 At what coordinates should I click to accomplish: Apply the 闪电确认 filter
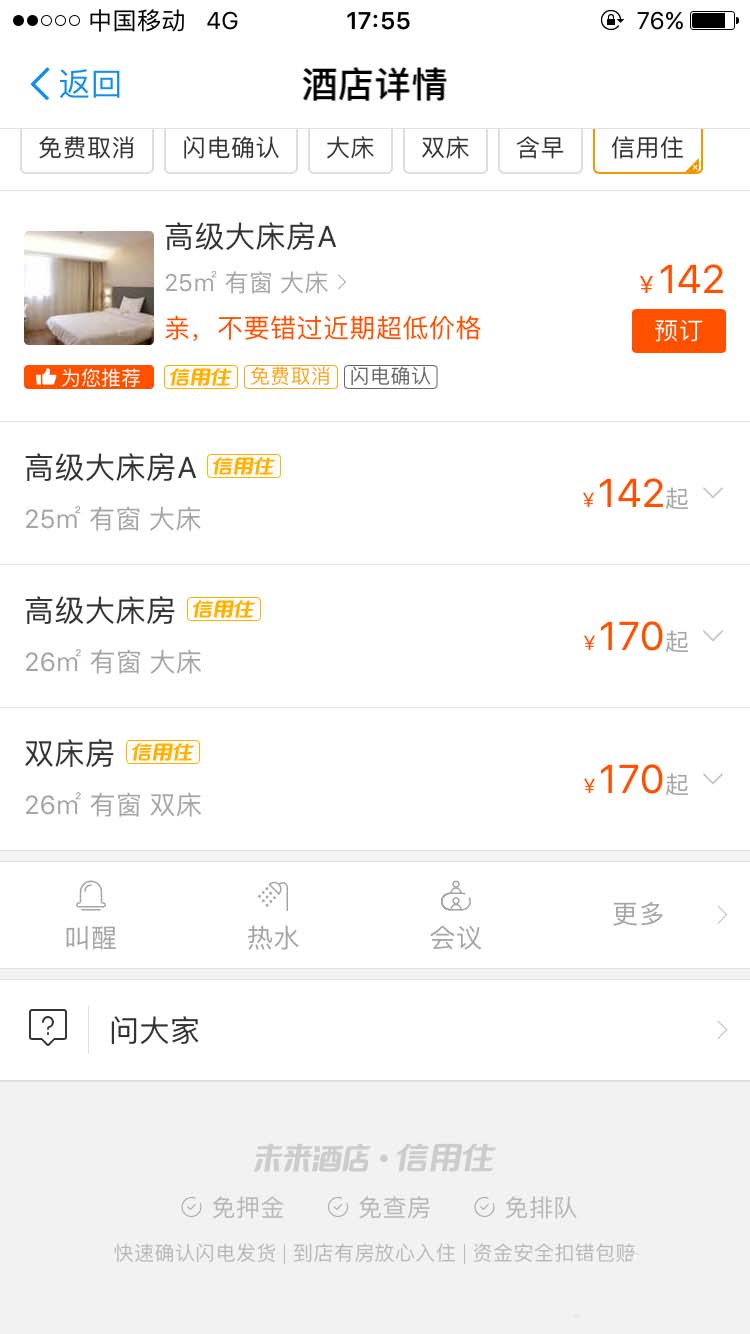[230, 148]
